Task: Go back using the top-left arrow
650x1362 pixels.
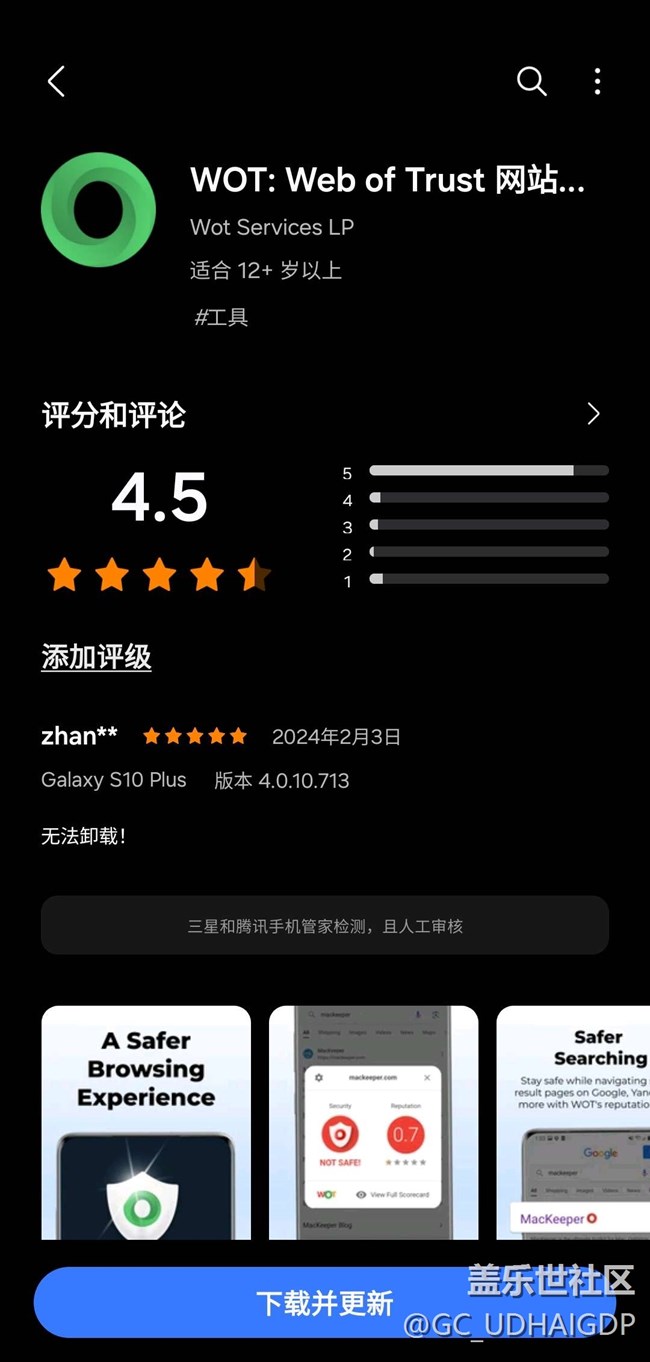Action: (x=57, y=81)
